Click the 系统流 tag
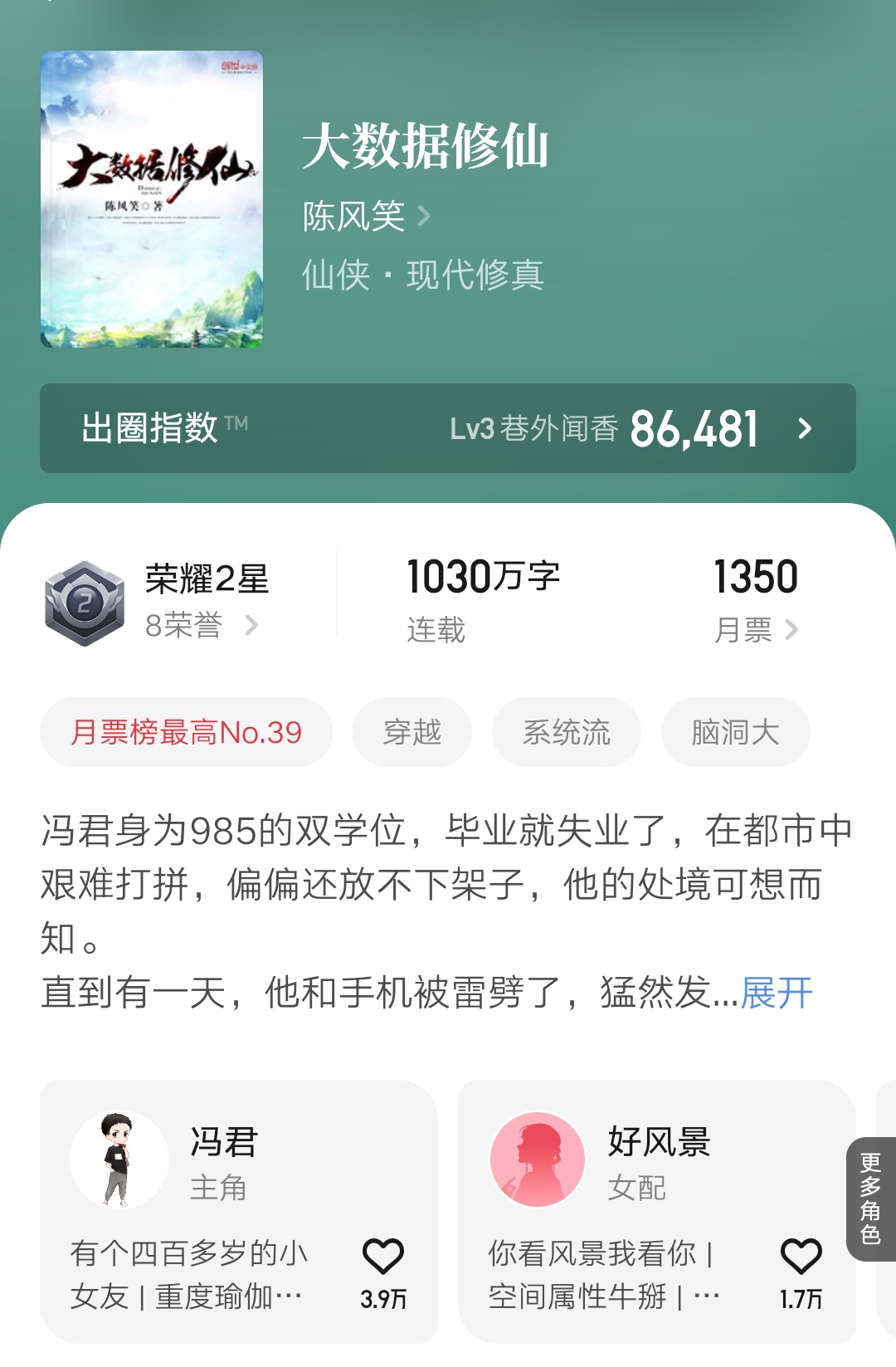The height and width of the screenshot is (1367, 896). tap(566, 731)
